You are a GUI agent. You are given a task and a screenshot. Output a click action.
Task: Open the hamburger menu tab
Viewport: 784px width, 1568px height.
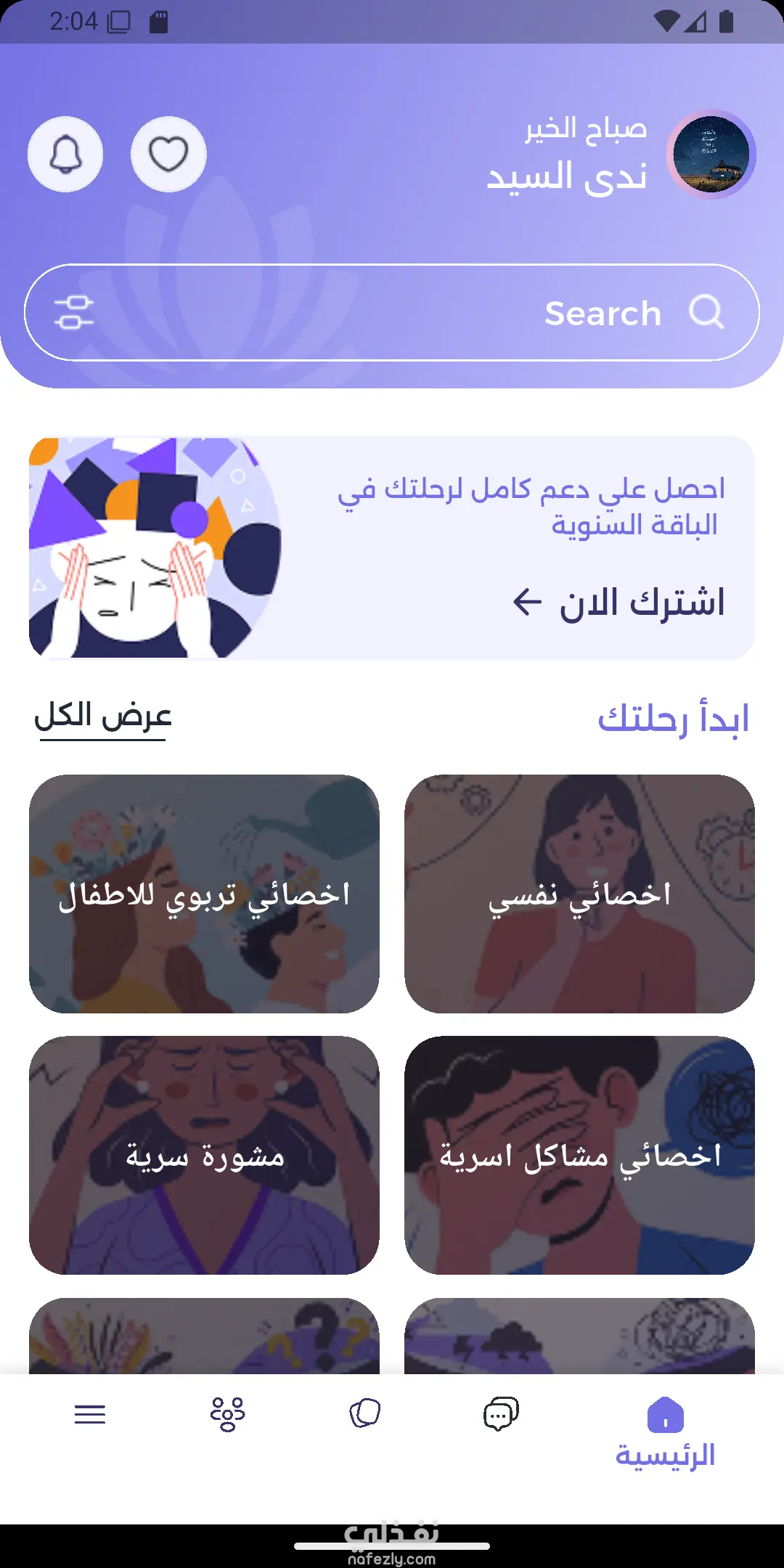point(90,1414)
